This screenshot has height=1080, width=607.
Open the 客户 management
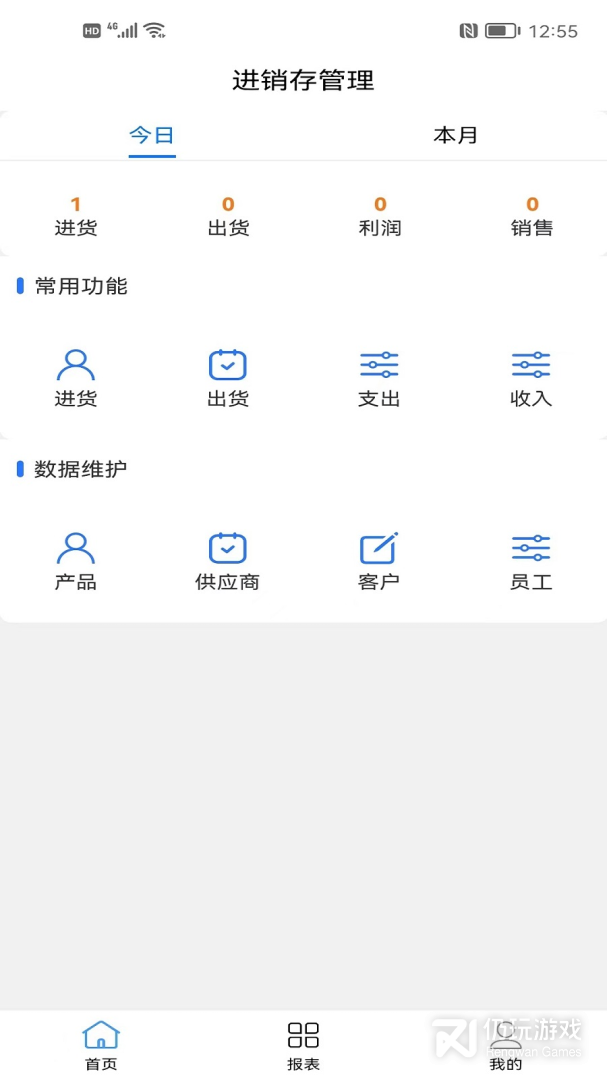point(379,561)
